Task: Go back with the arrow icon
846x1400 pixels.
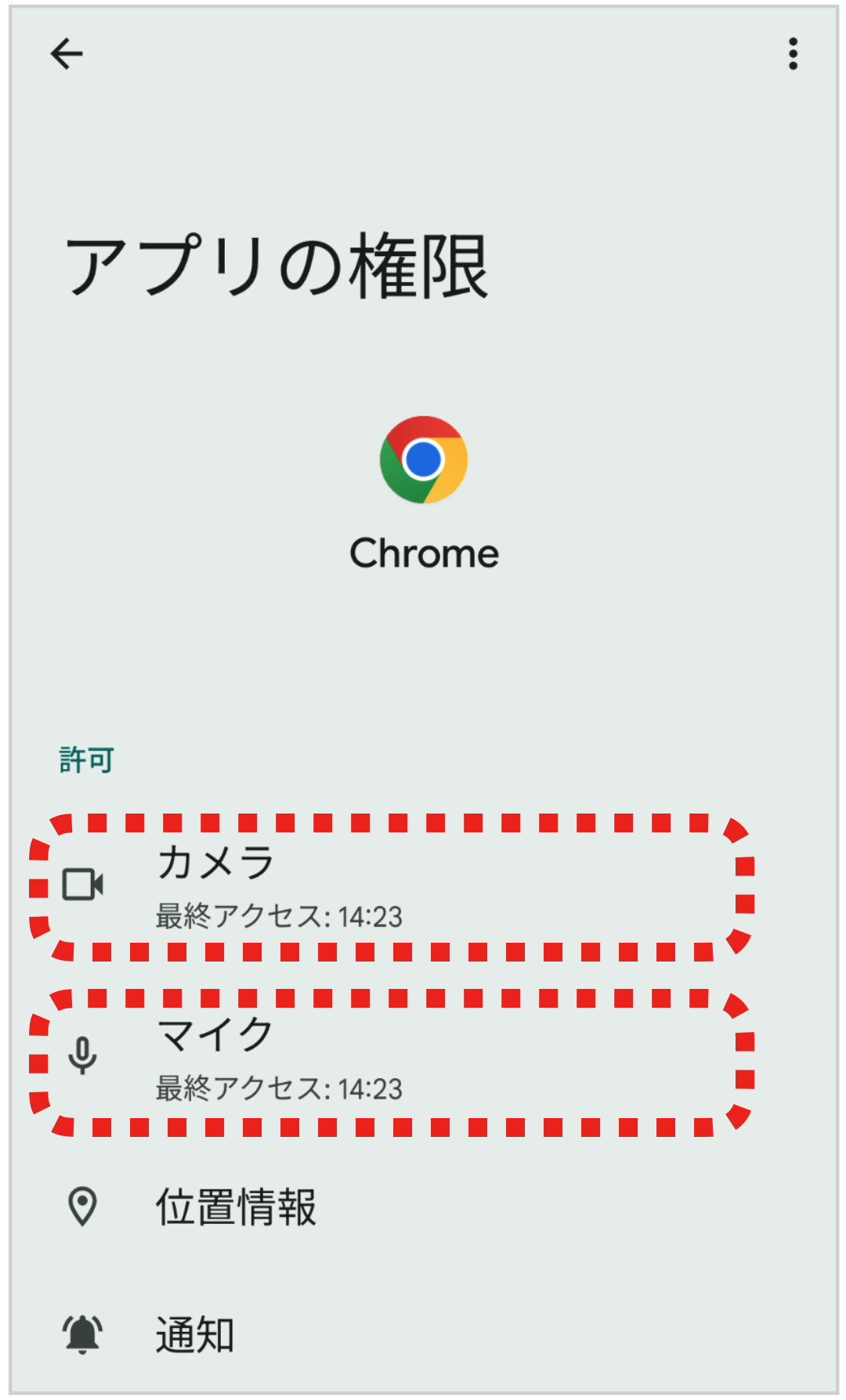Action: click(67, 54)
